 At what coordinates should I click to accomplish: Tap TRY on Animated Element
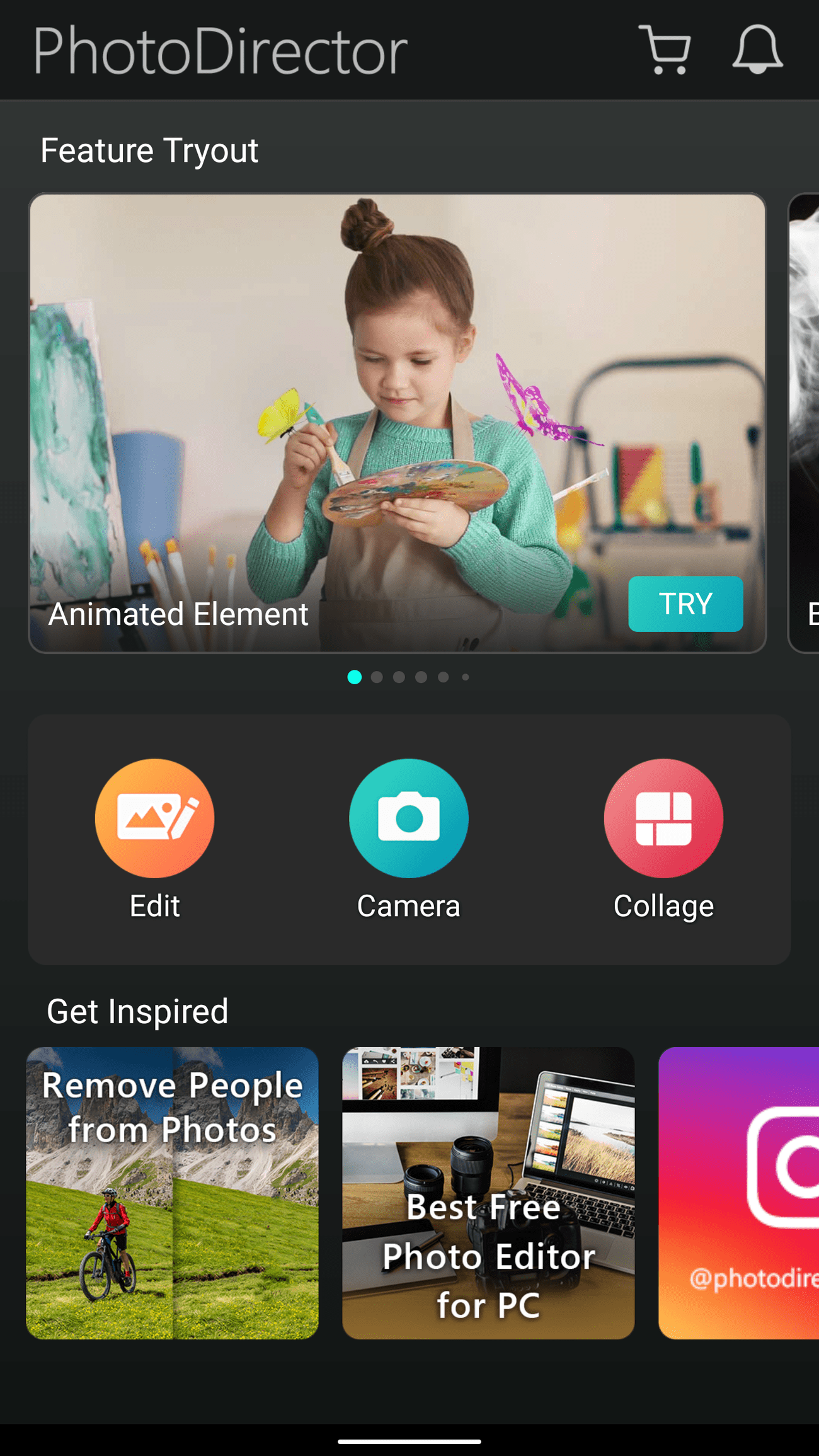pos(685,604)
